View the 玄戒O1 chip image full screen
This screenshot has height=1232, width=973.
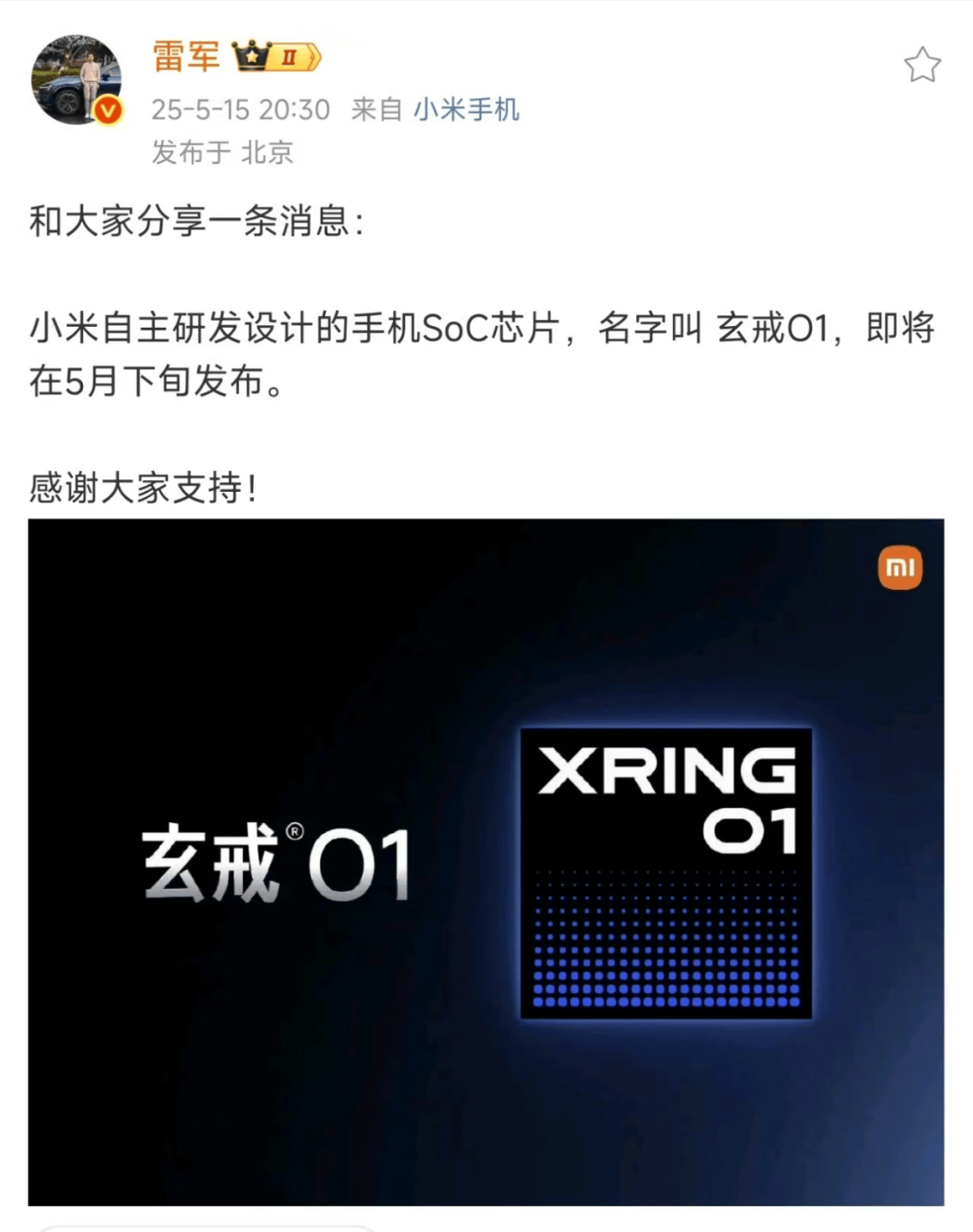click(x=486, y=861)
